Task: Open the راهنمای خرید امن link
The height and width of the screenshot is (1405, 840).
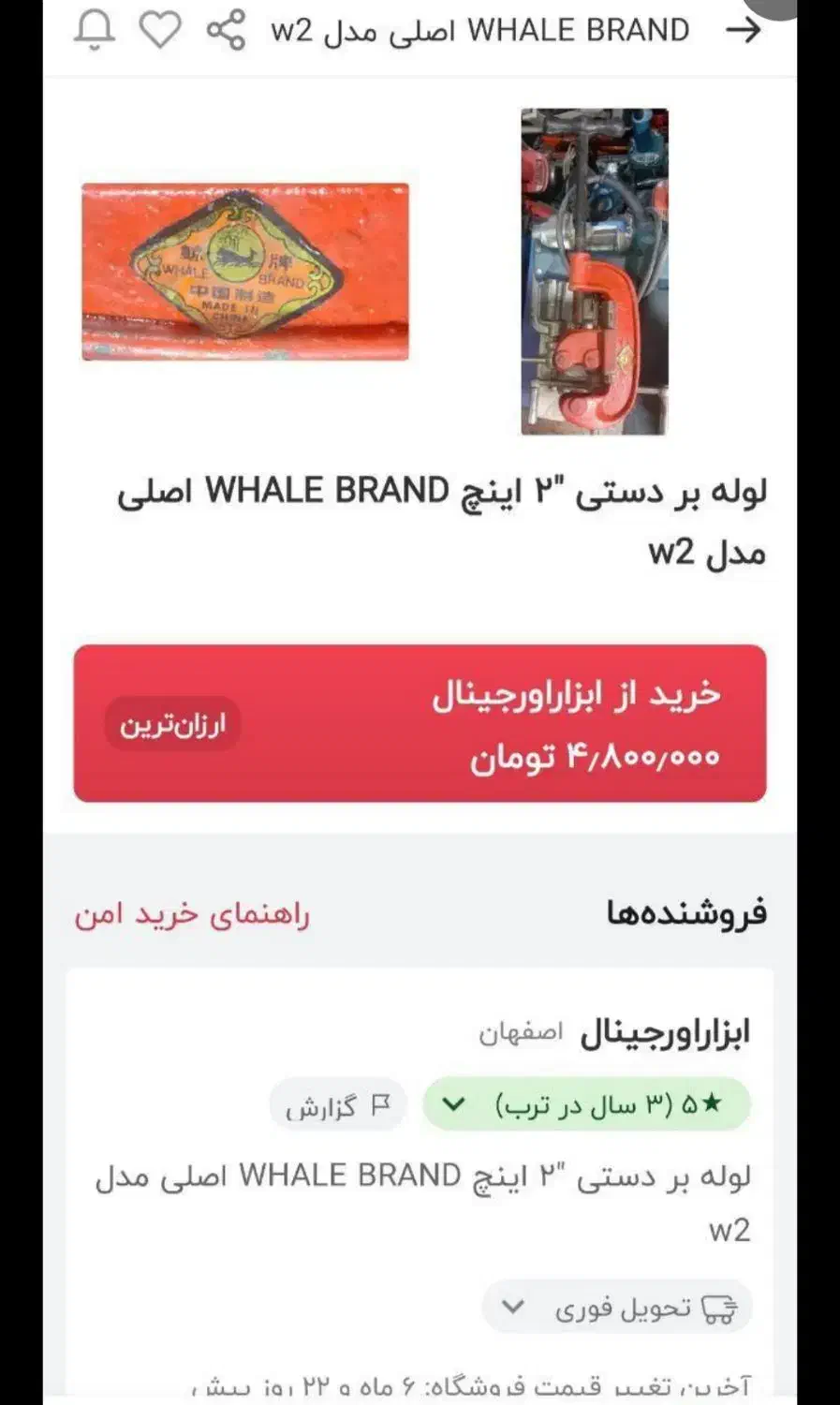Action: pos(192,914)
